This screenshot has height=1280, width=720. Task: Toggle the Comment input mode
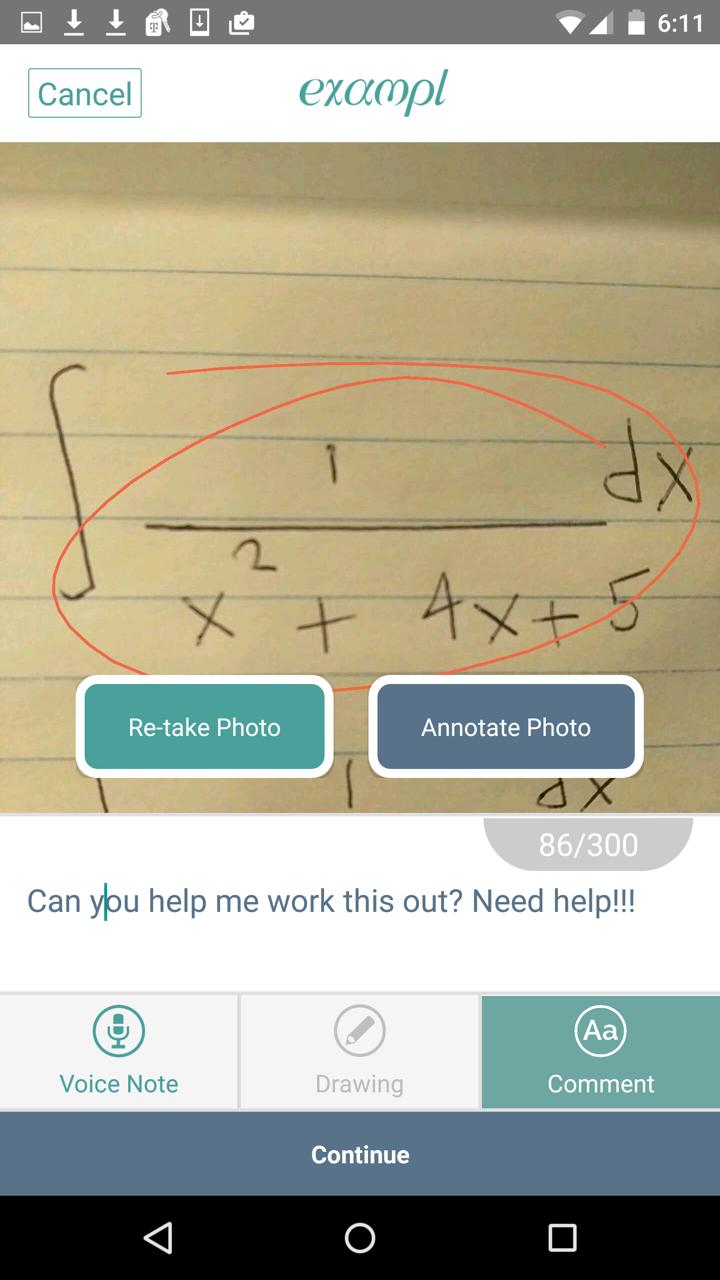601,1050
